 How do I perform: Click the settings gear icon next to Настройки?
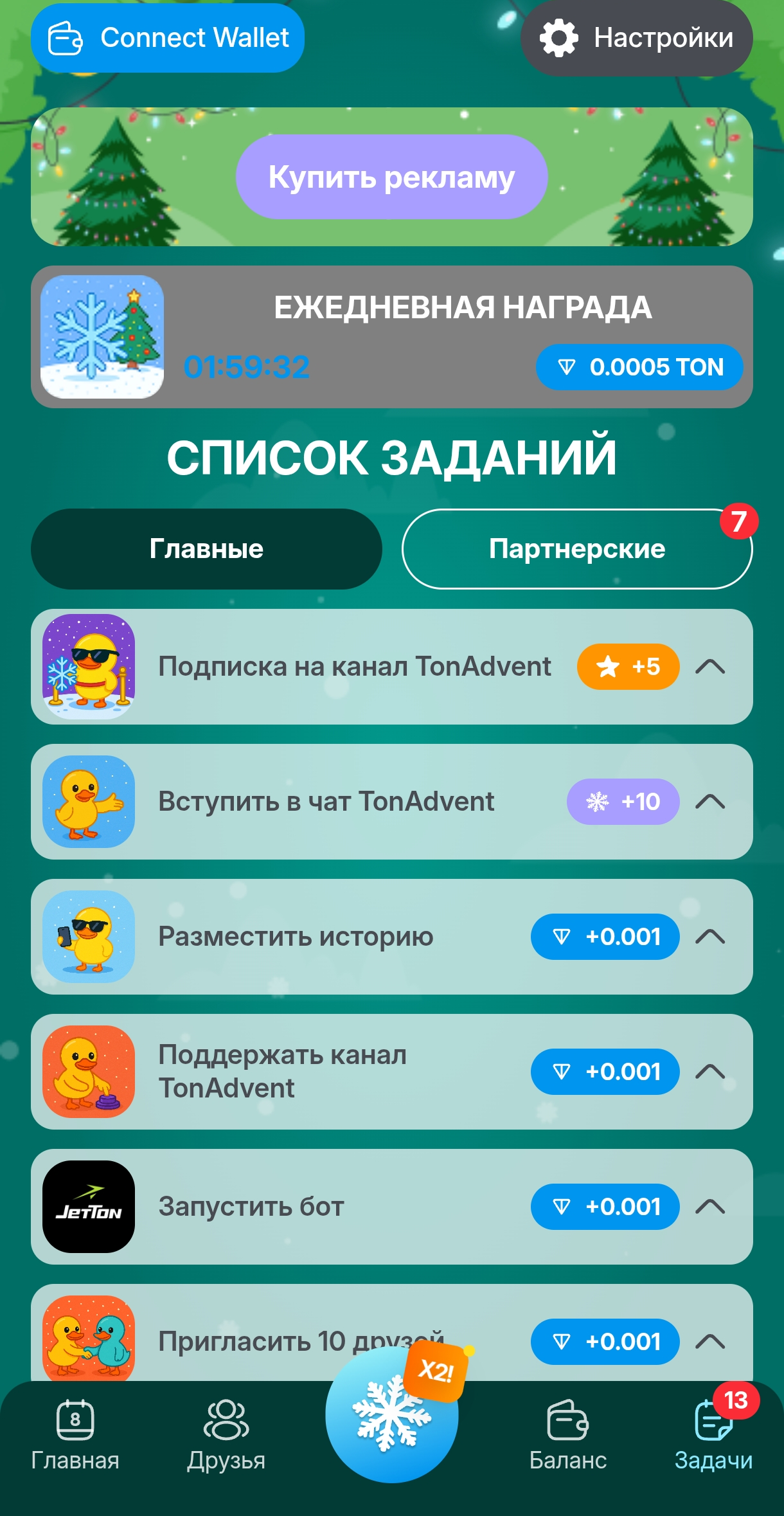(x=560, y=38)
